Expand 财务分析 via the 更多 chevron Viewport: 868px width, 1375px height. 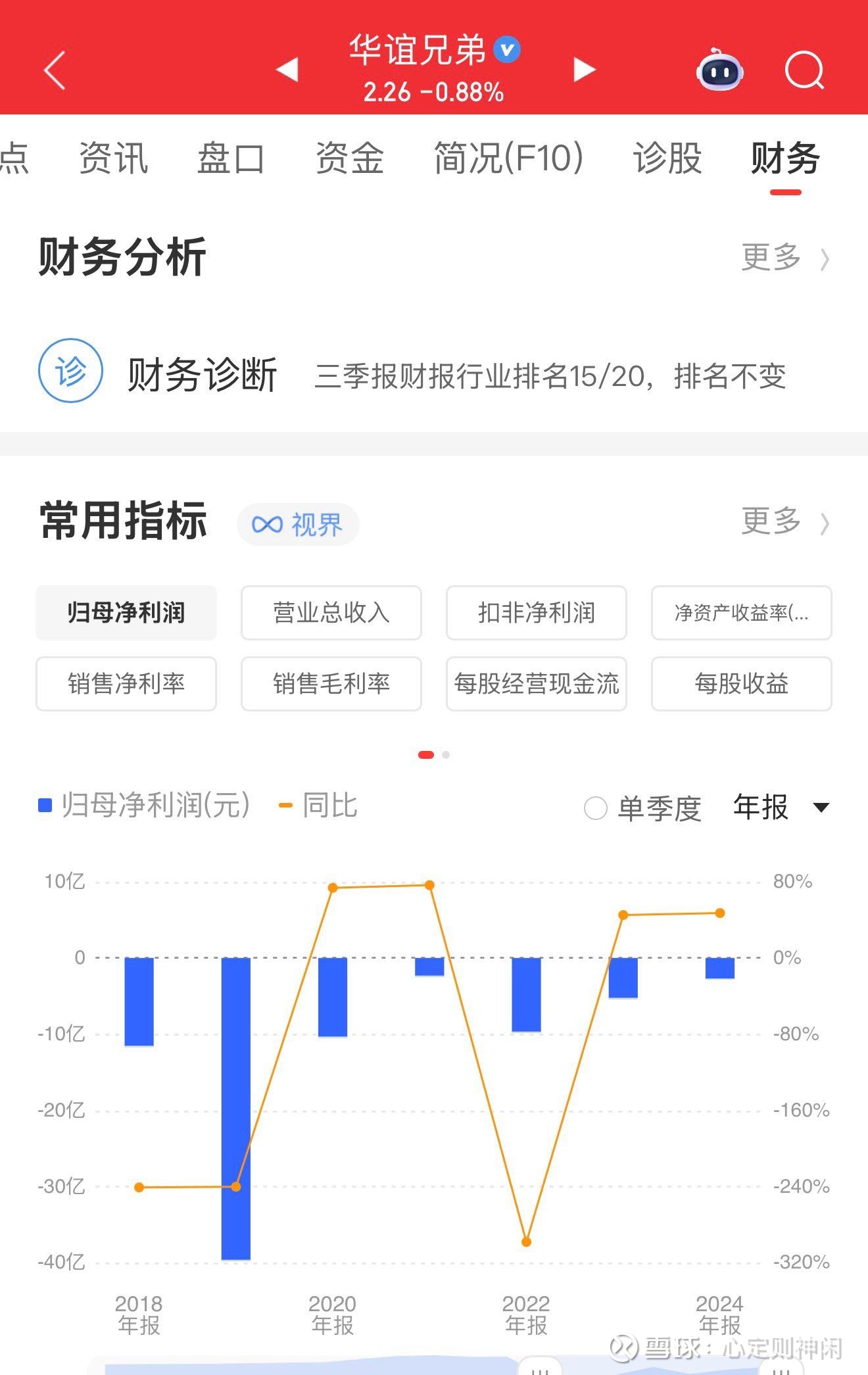[x=786, y=258]
